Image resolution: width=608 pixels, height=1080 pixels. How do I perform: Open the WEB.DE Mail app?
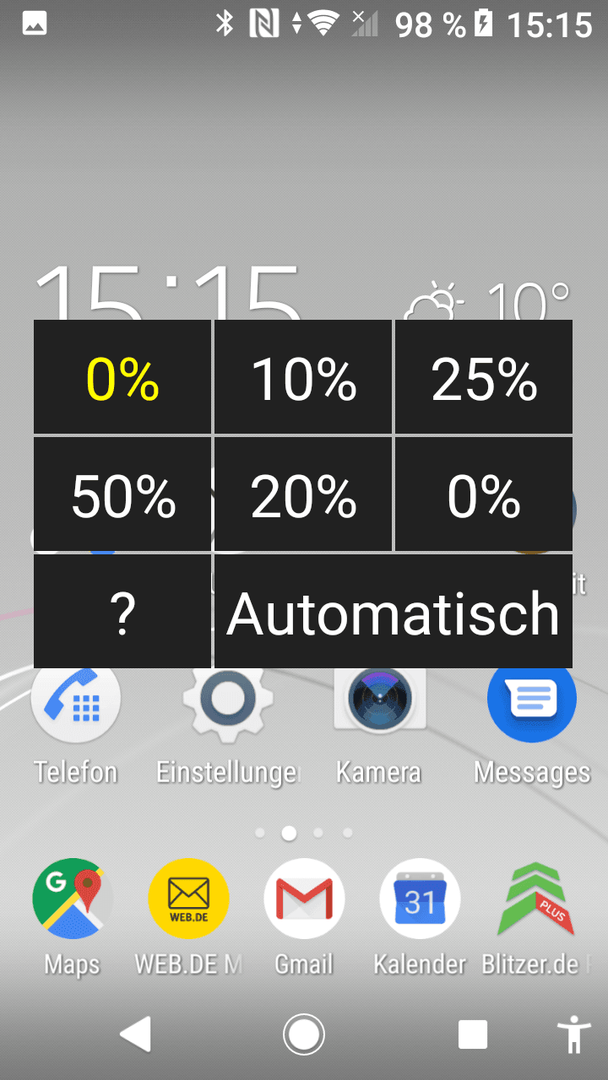tap(188, 916)
